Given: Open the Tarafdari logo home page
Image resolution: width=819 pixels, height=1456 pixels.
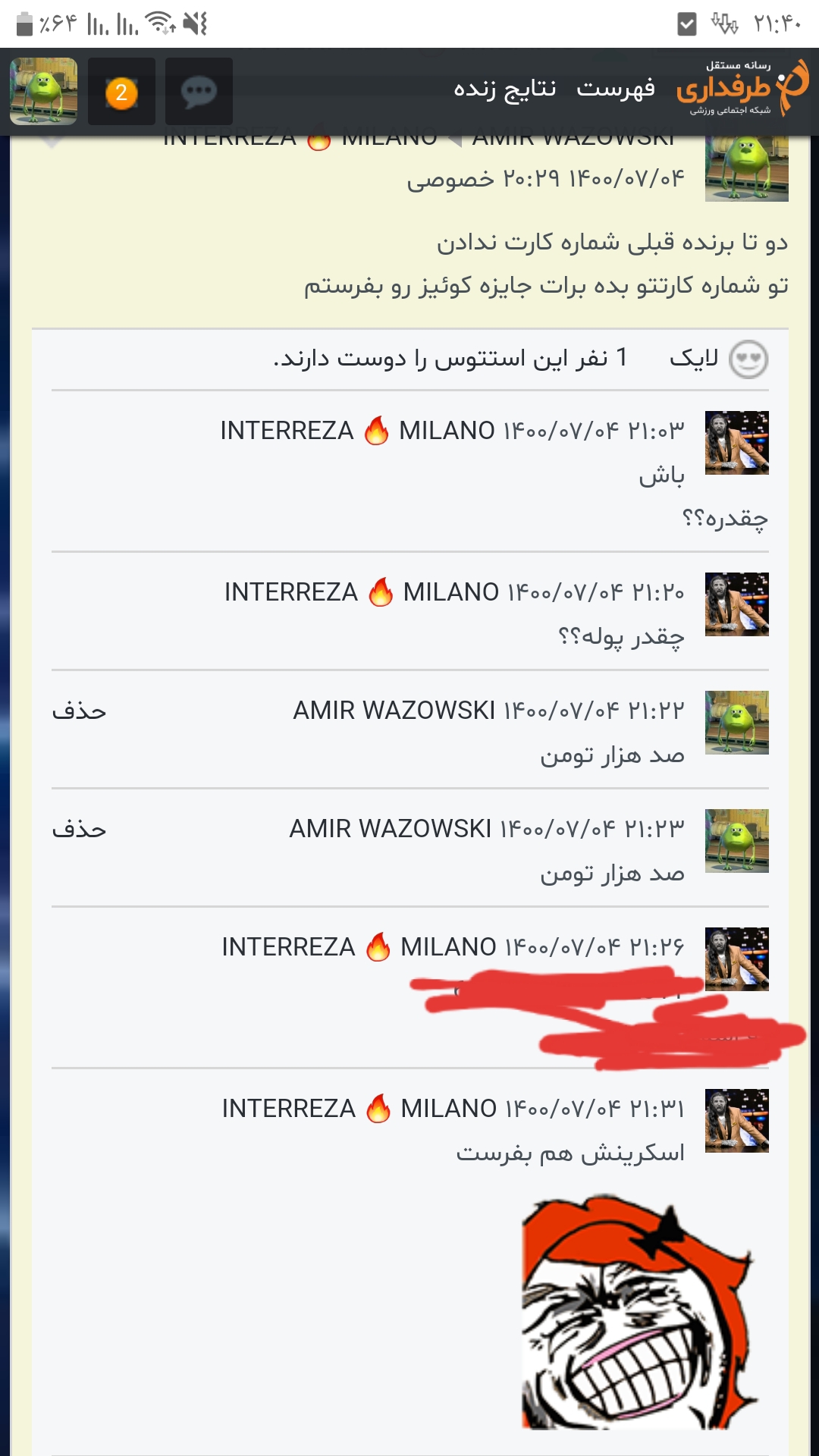Looking at the screenshot, I should 742,88.
